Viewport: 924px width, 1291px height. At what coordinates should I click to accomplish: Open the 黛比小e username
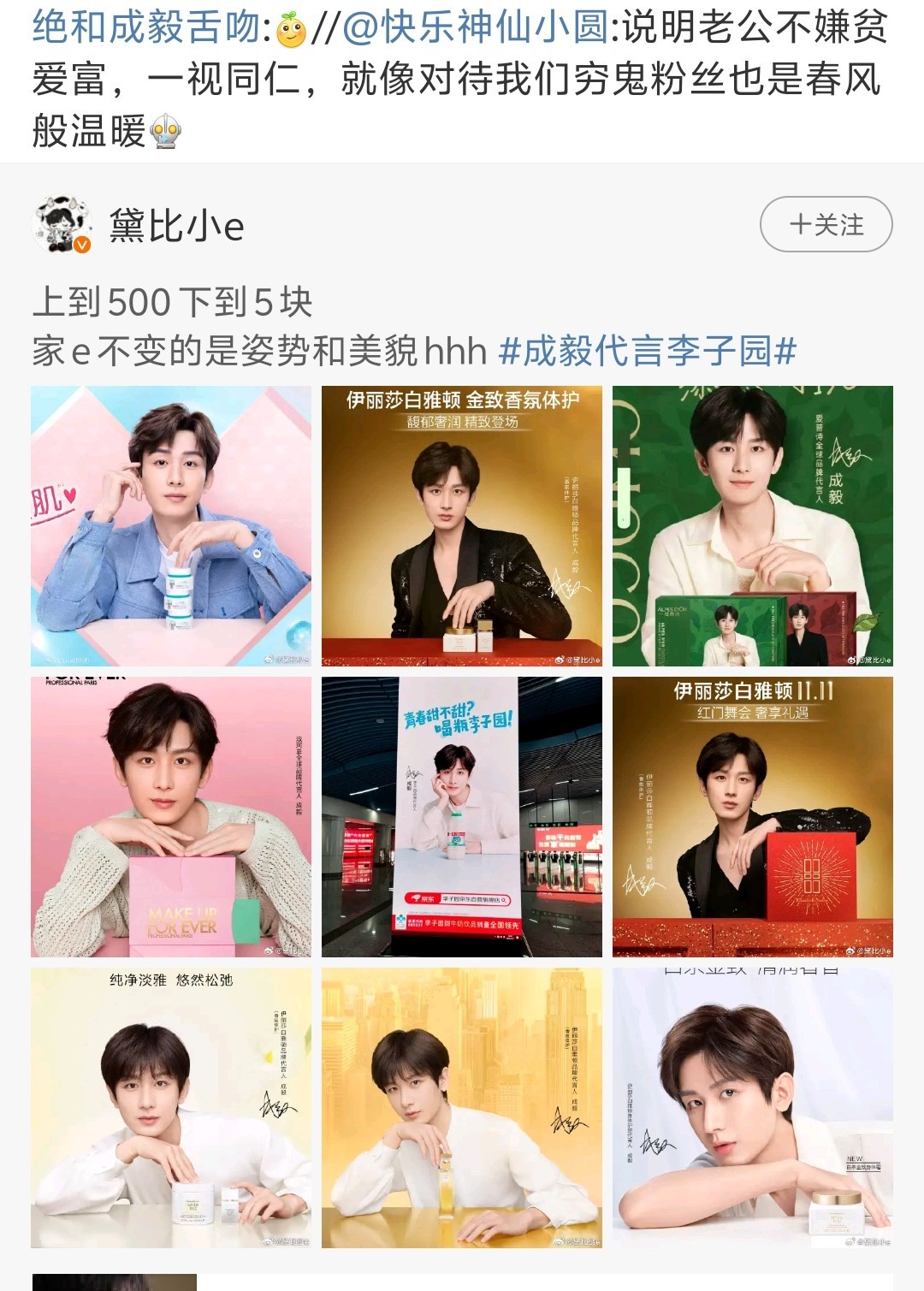[176, 226]
